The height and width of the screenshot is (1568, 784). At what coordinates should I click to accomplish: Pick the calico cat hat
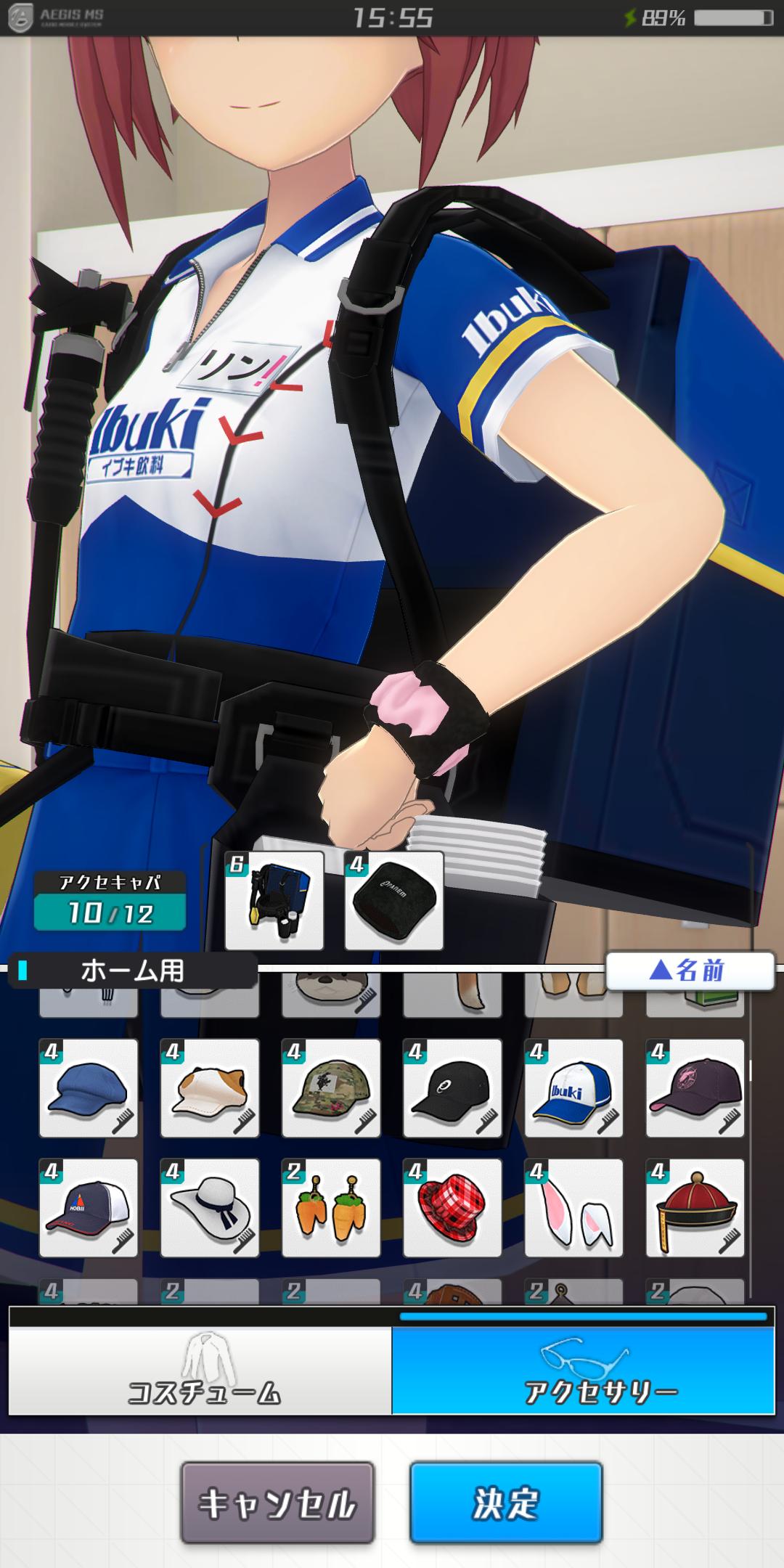pos(210,1087)
